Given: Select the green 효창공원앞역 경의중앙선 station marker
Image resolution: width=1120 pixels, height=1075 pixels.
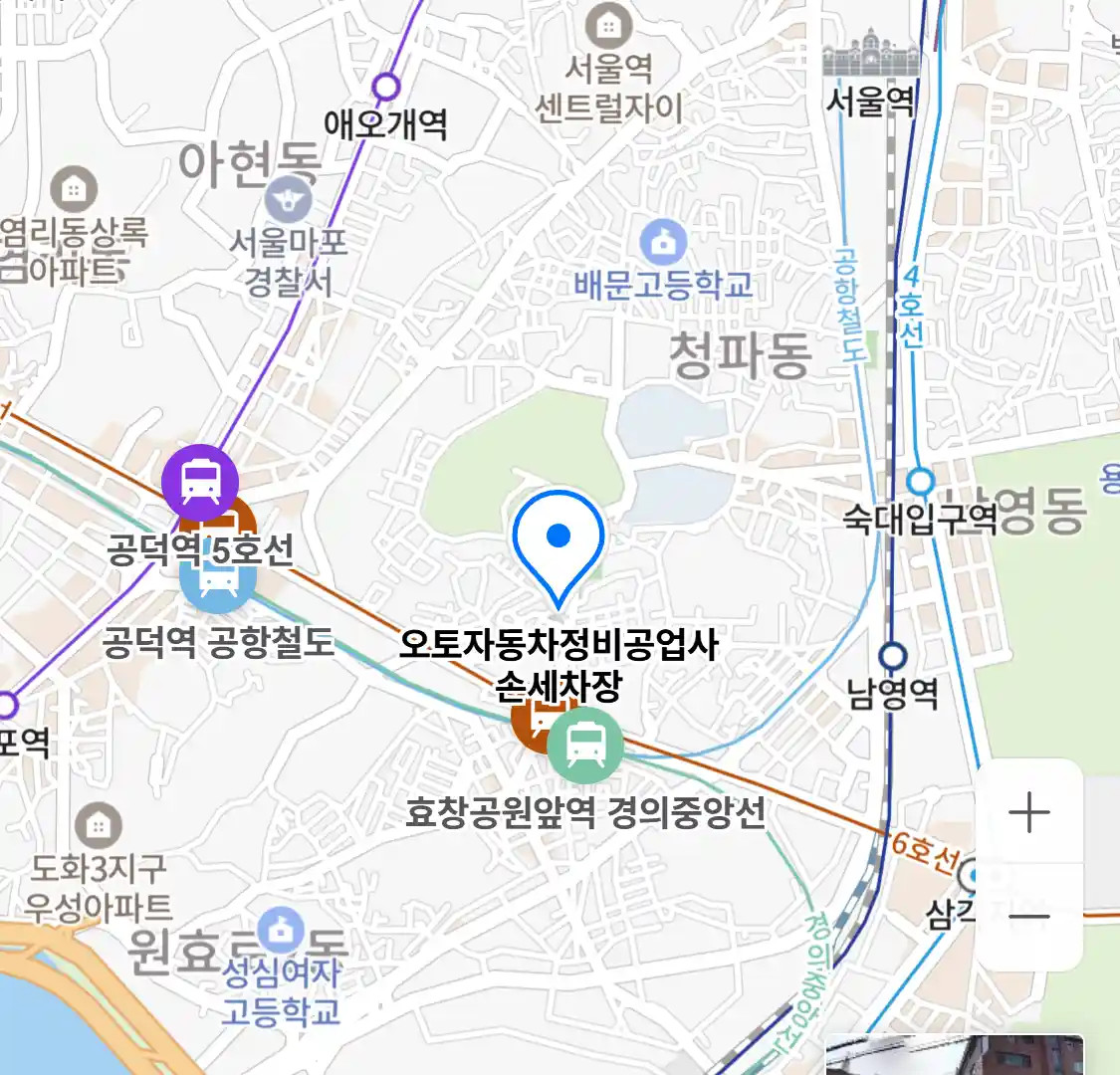Looking at the screenshot, I should (585, 744).
